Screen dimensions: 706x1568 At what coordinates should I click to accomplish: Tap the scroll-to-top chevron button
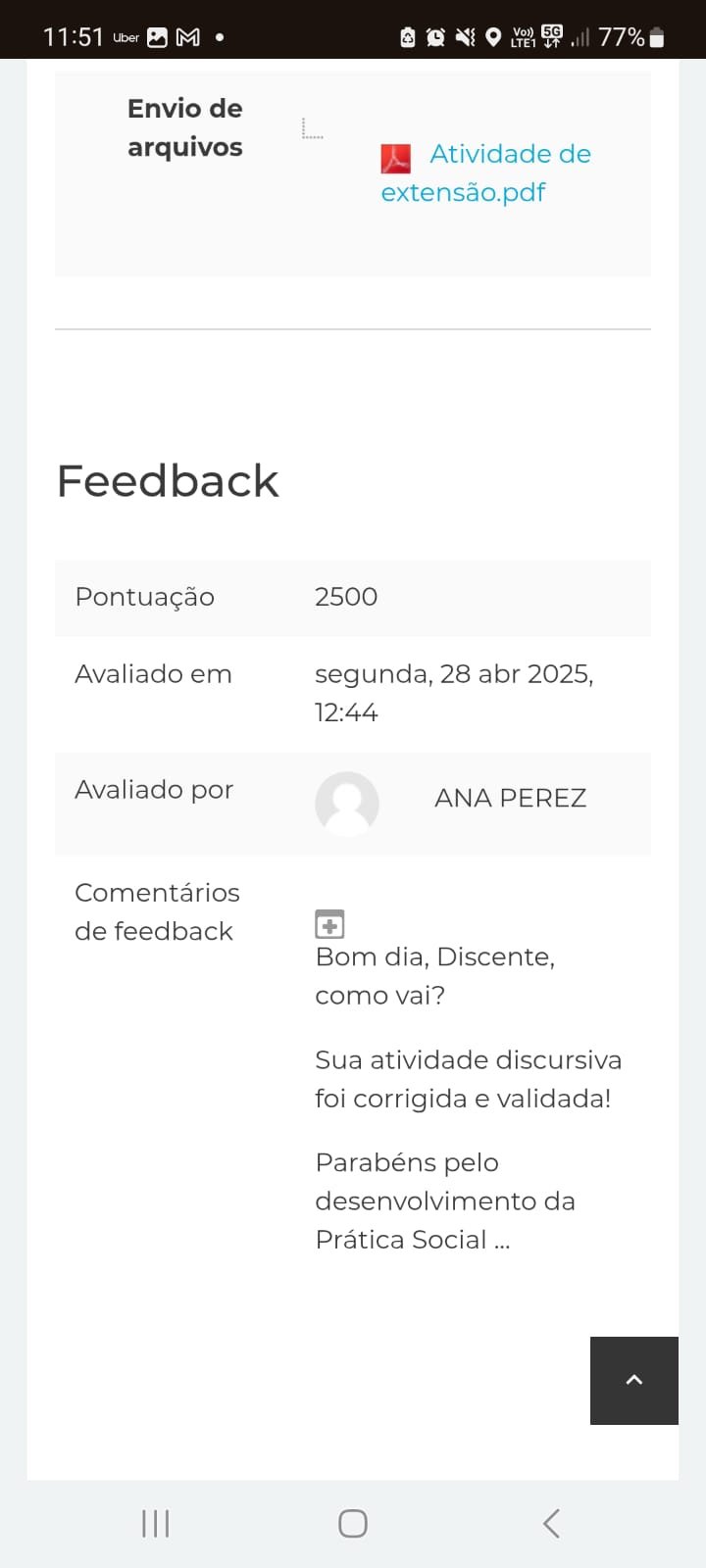[633, 1380]
